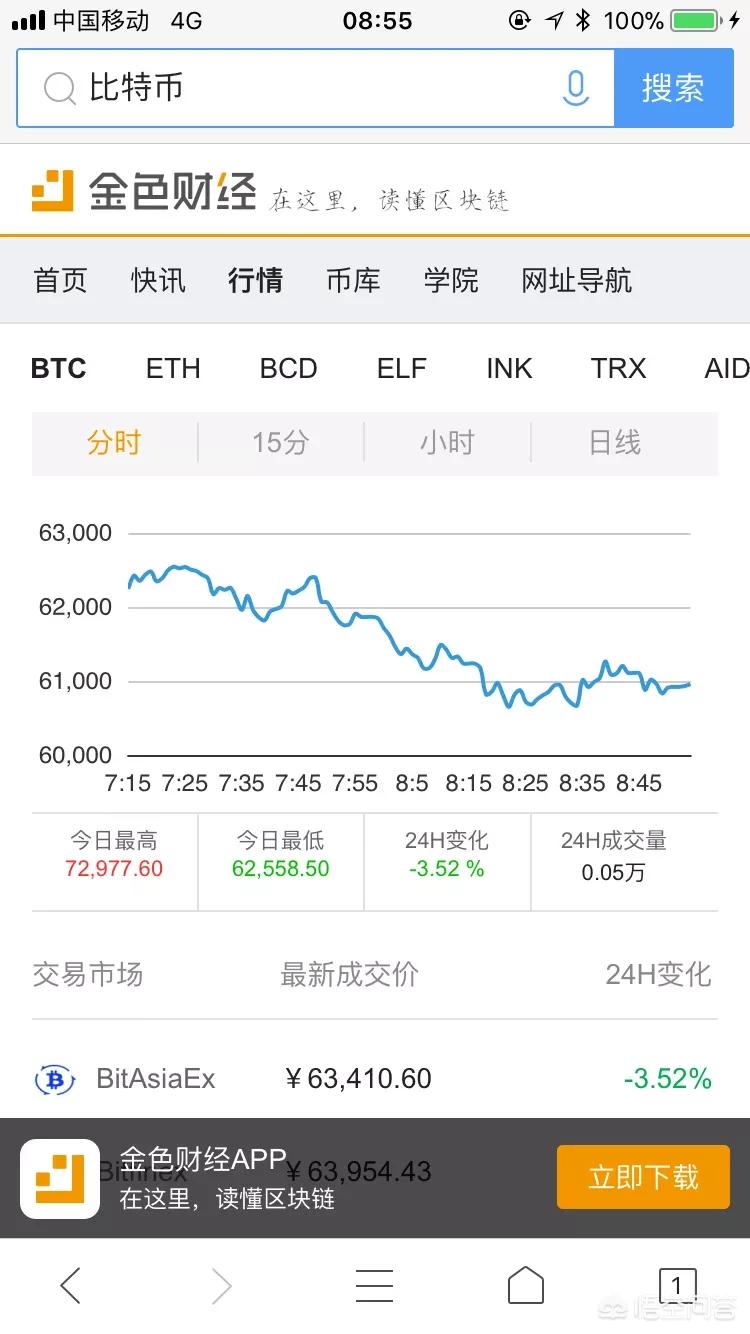750x1334 pixels.
Task: Select the 分时 chart interval
Action: pyautogui.click(x=114, y=443)
